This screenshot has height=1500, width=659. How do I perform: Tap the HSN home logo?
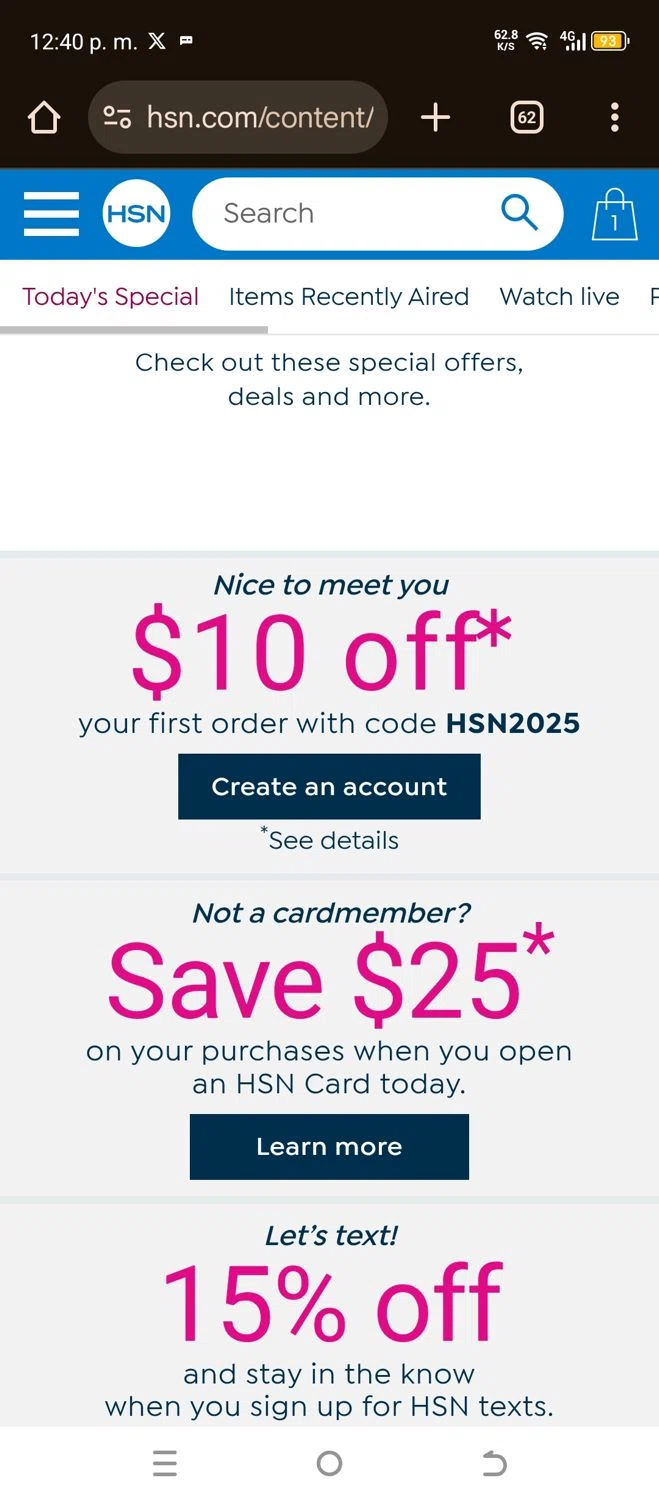(136, 214)
